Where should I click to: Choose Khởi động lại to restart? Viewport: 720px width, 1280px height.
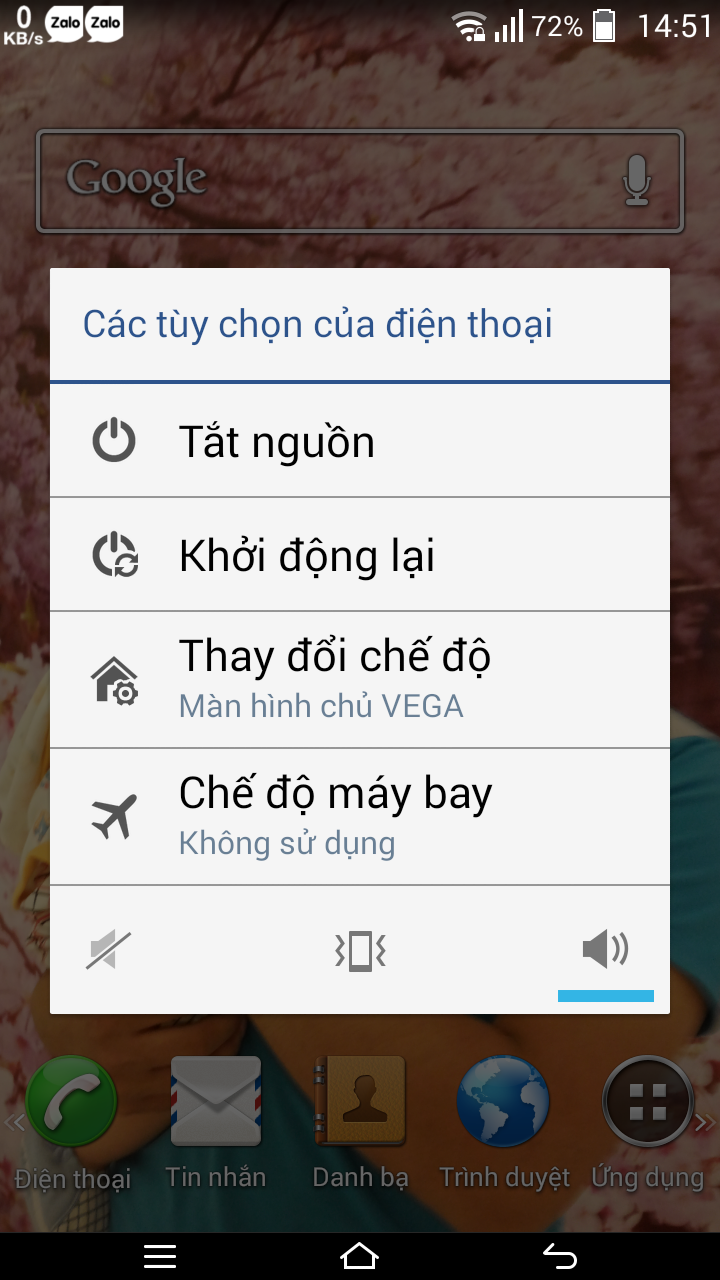pos(360,554)
